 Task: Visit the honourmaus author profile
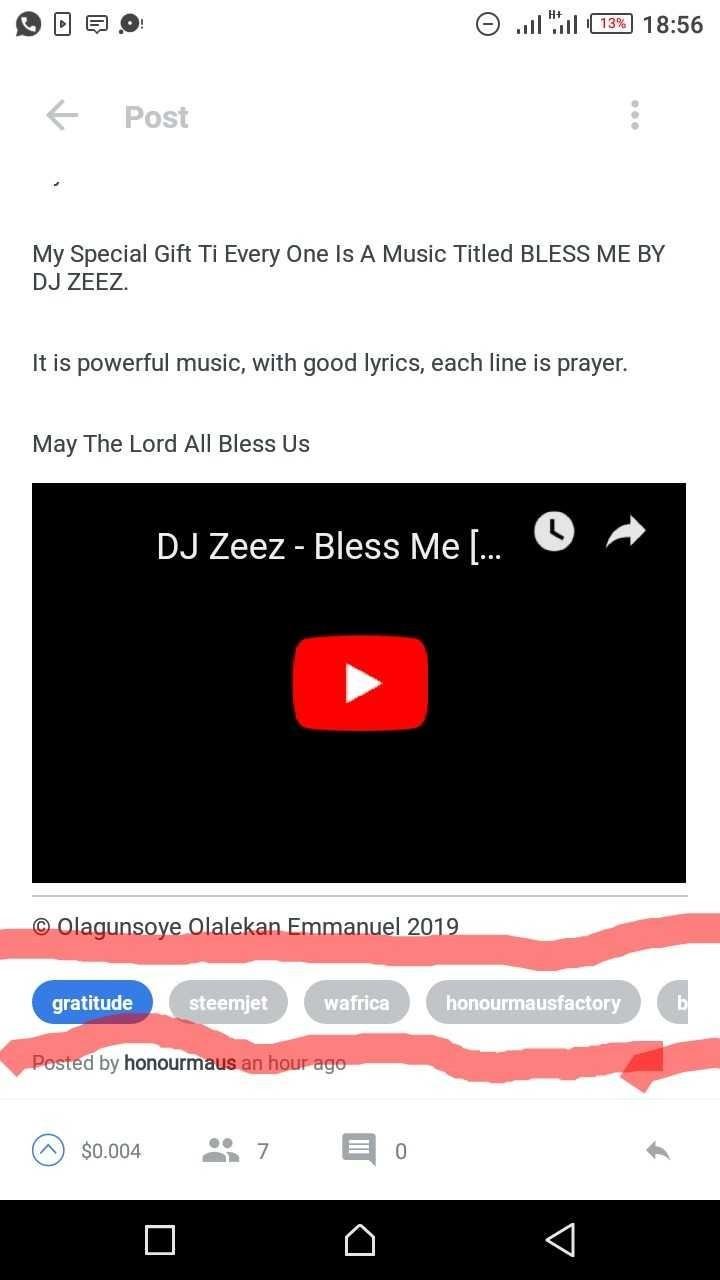(180, 1063)
